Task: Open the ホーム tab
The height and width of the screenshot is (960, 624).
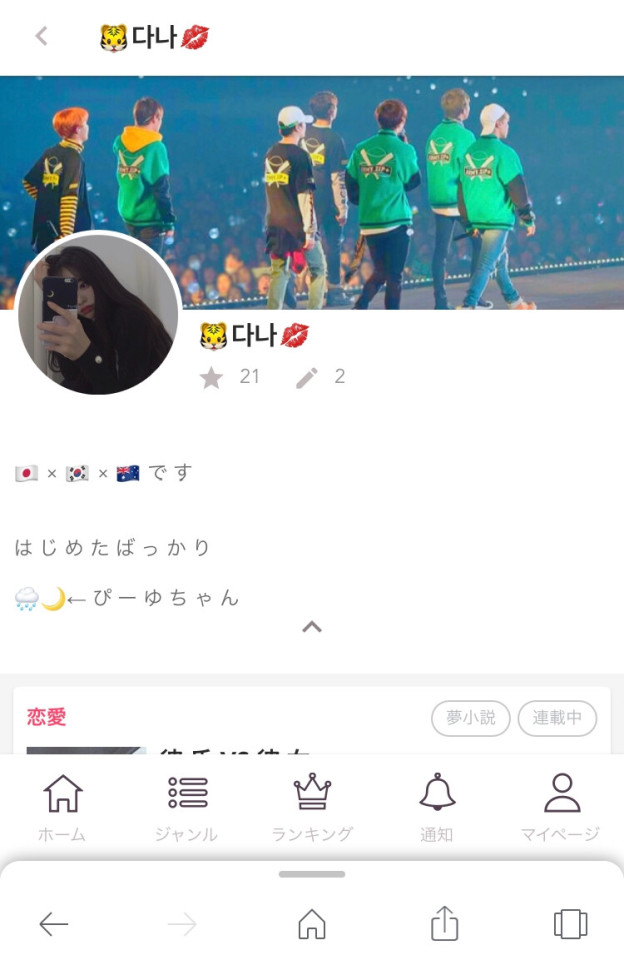Action: pos(62,808)
